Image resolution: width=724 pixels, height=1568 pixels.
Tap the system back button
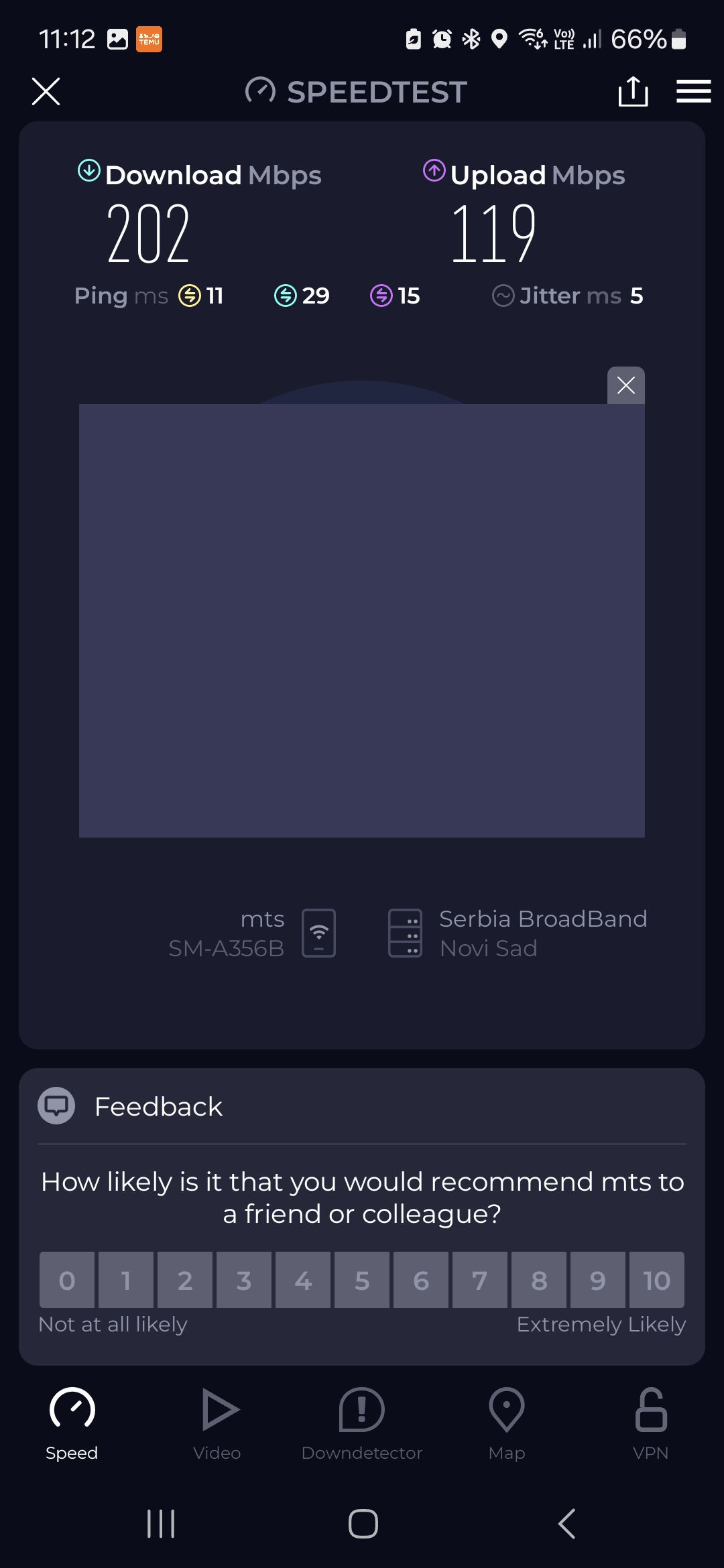pos(566,1524)
